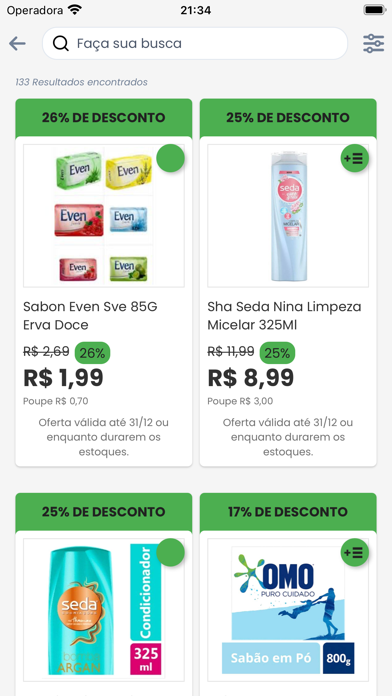Add OMO Sabão em Pó to list
This screenshot has width=392, height=696.
[x=355, y=552]
